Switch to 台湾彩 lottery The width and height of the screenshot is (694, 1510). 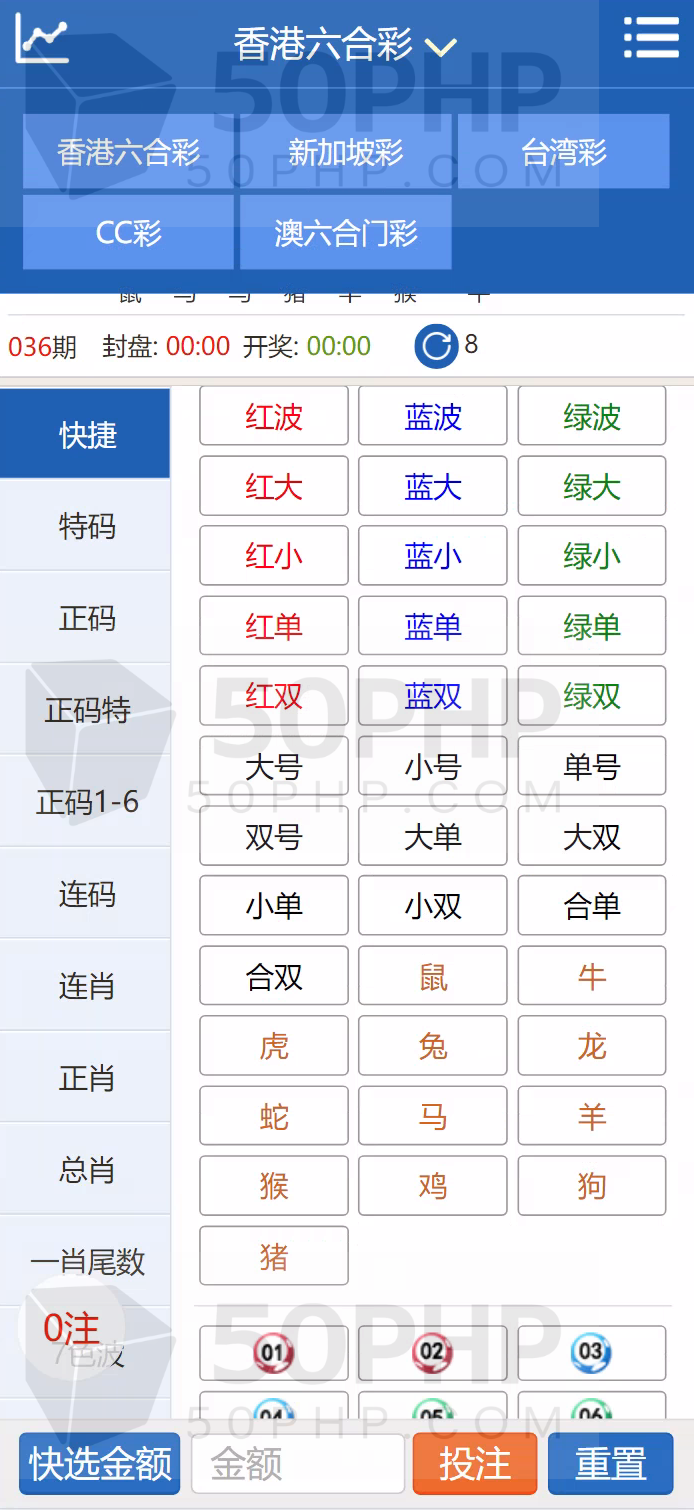coord(564,152)
